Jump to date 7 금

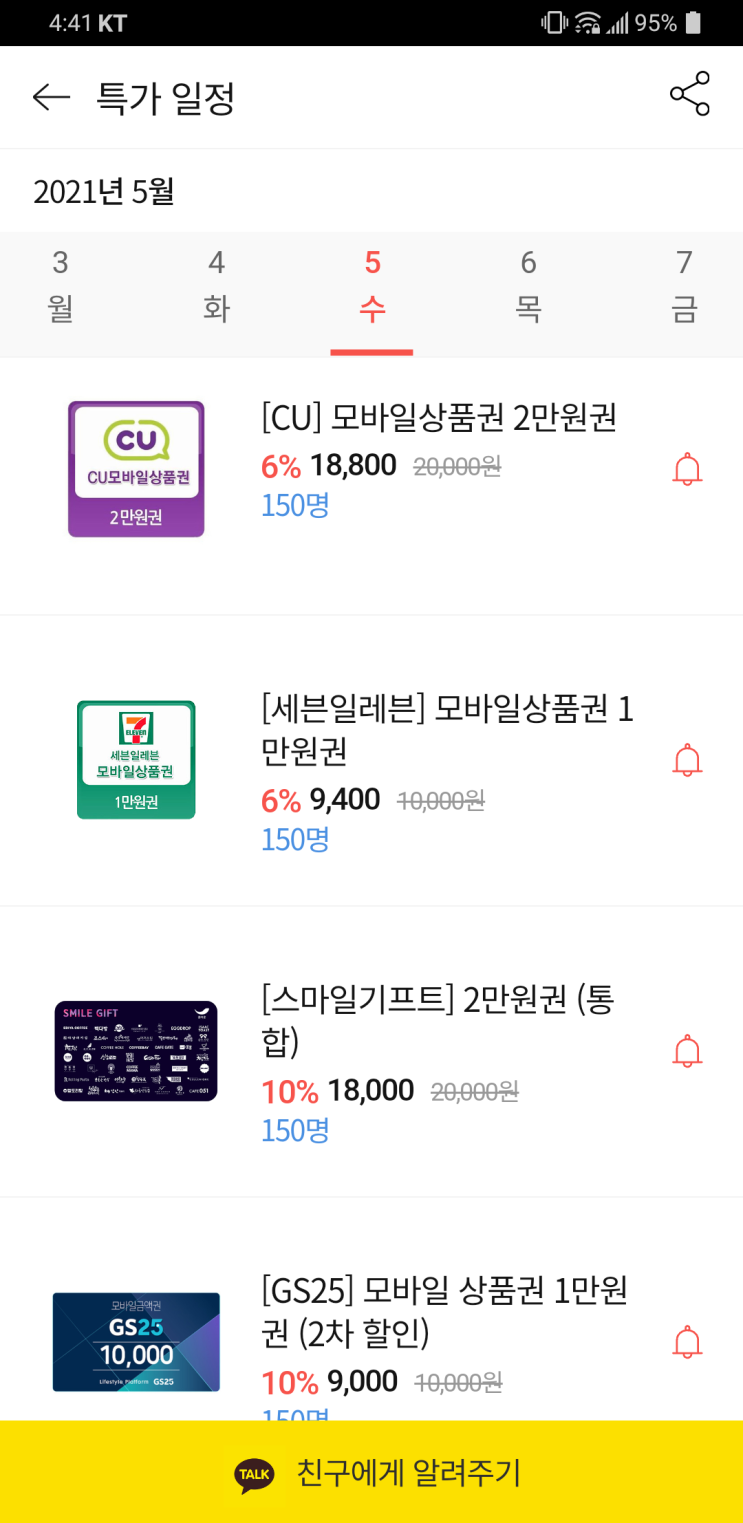684,286
